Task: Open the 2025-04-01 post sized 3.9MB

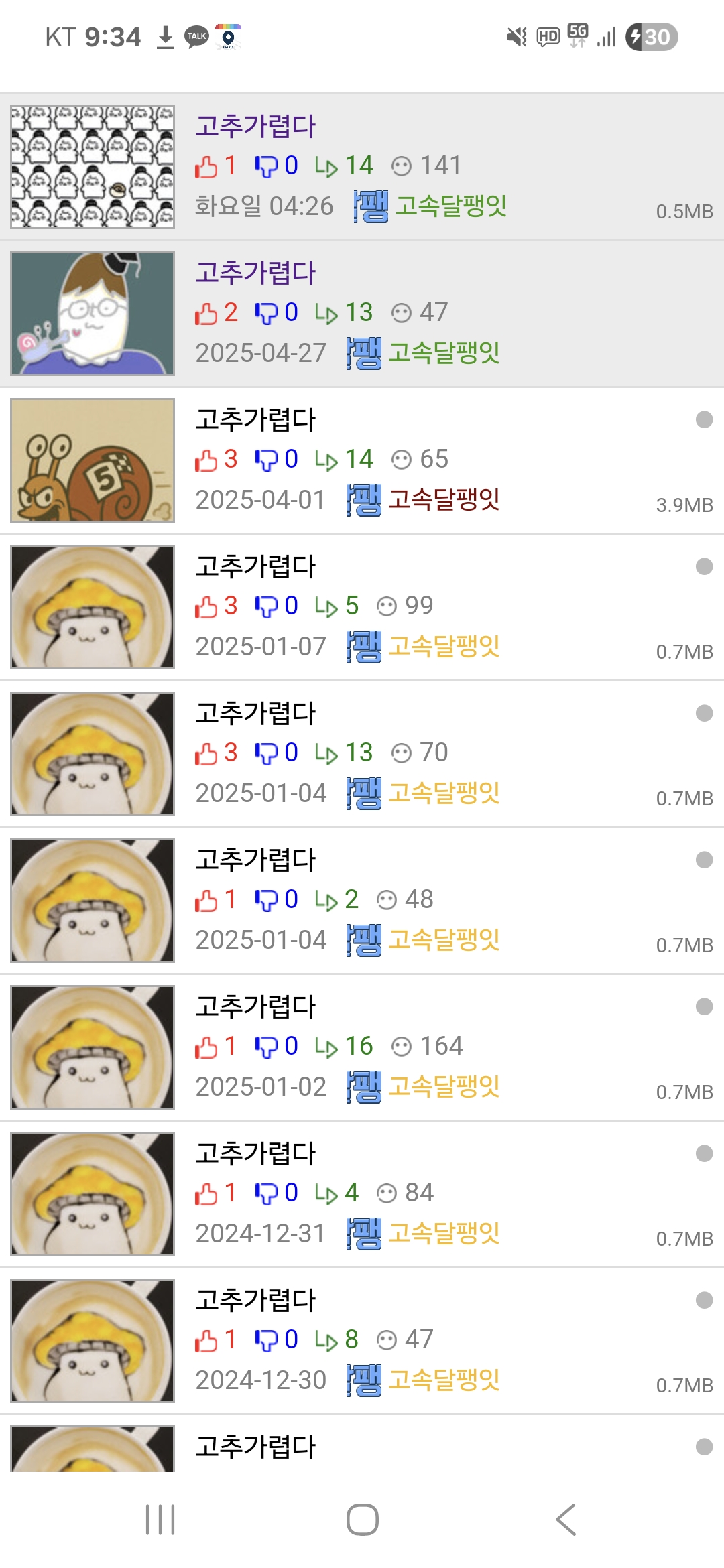Action: pyautogui.click(x=255, y=419)
